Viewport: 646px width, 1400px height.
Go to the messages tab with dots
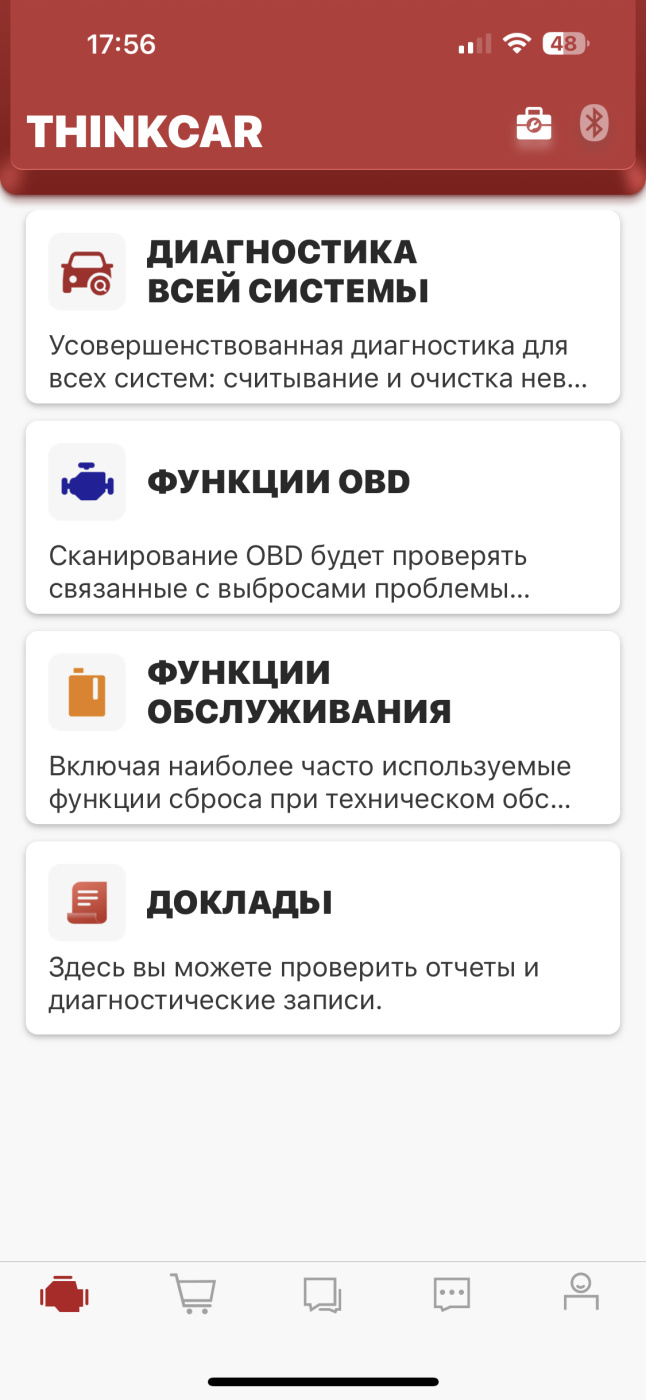[x=451, y=1294]
